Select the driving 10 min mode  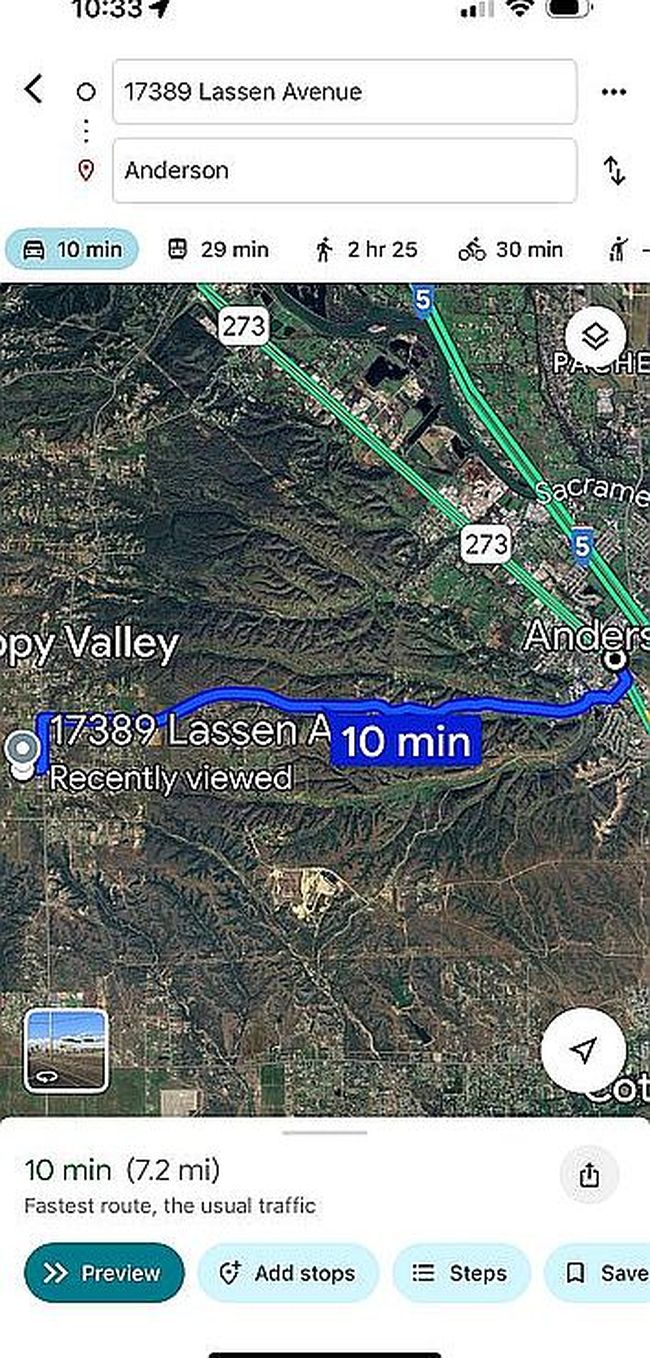pyautogui.click(x=73, y=250)
